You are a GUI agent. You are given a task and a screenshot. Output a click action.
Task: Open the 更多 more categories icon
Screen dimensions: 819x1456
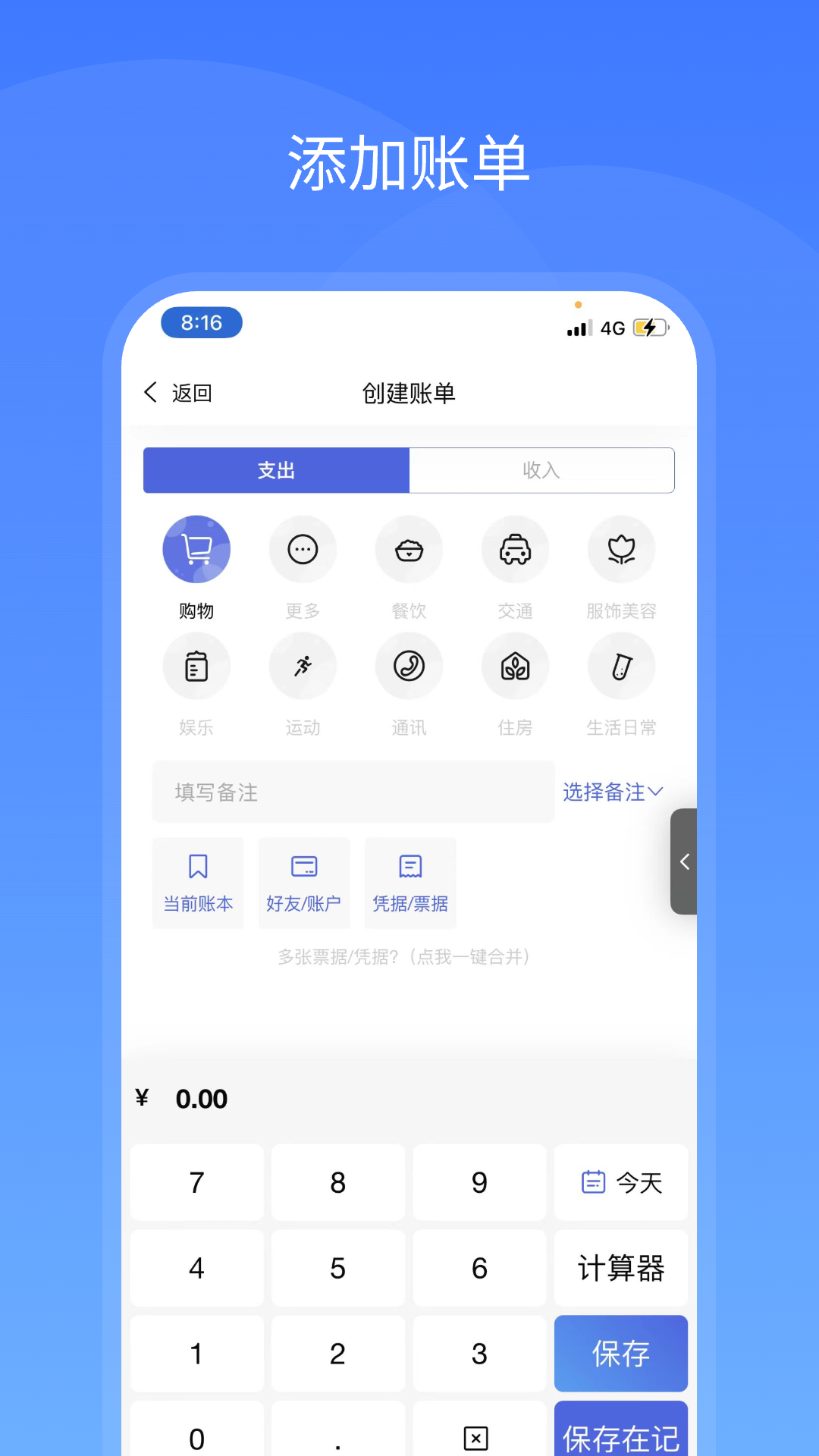[x=303, y=549]
